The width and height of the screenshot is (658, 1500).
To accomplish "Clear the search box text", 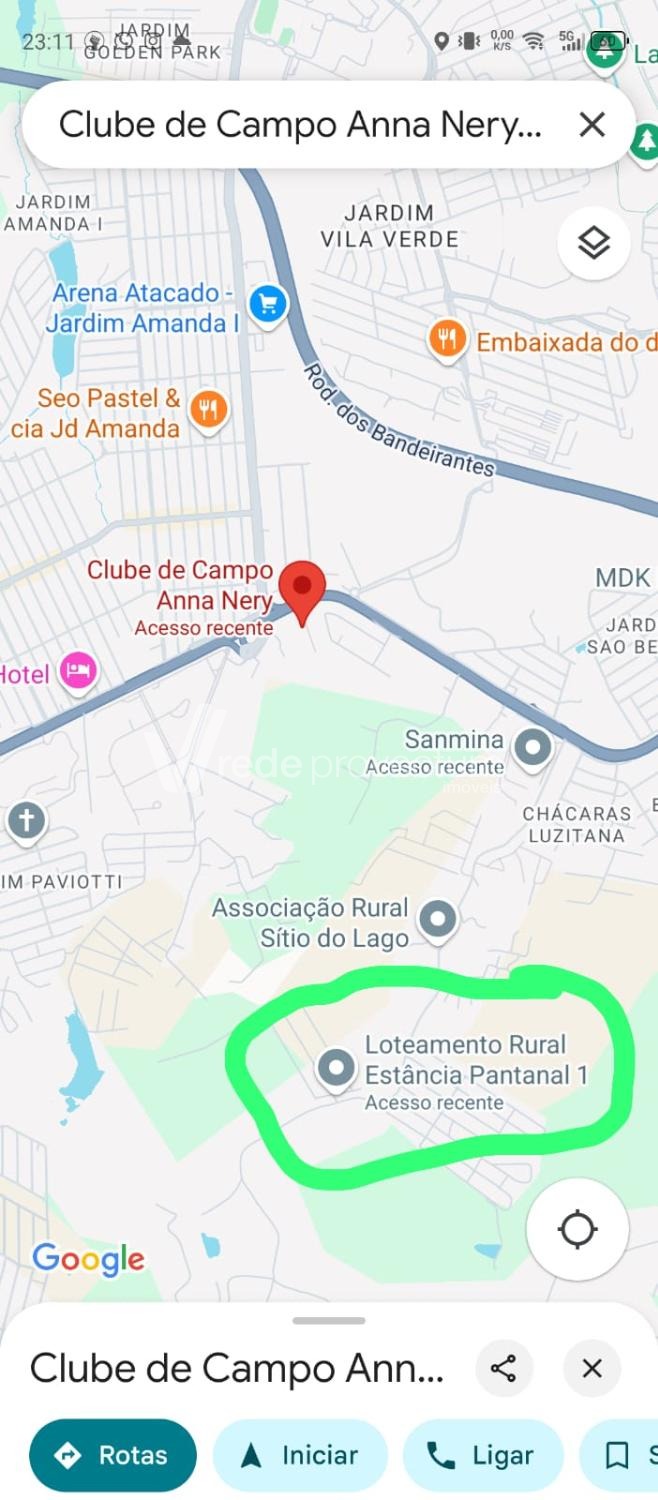I will [x=592, y=125].
